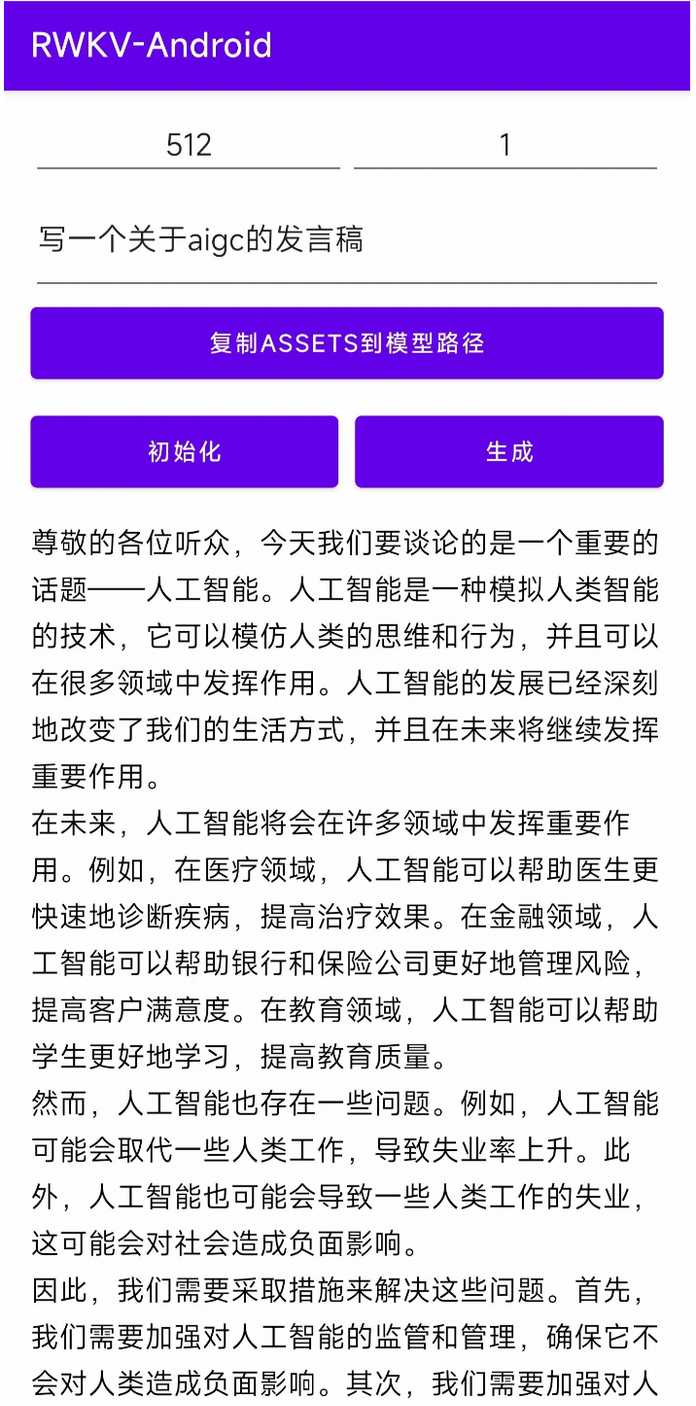Focus the prompt field about aigc speech
This screenshot has width=696, height=1406.
[347, 241]
